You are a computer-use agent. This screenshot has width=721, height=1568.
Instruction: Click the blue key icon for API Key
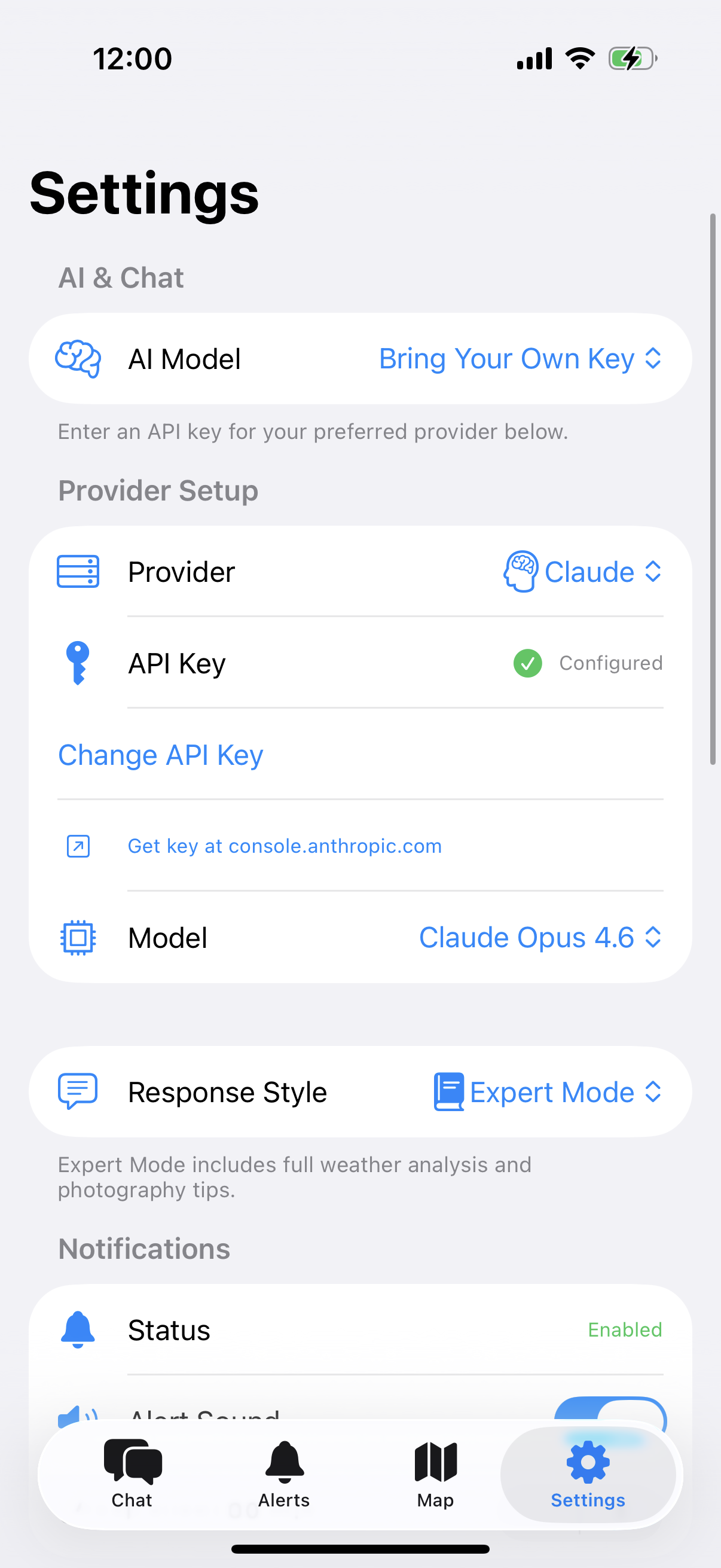(77, 663)
